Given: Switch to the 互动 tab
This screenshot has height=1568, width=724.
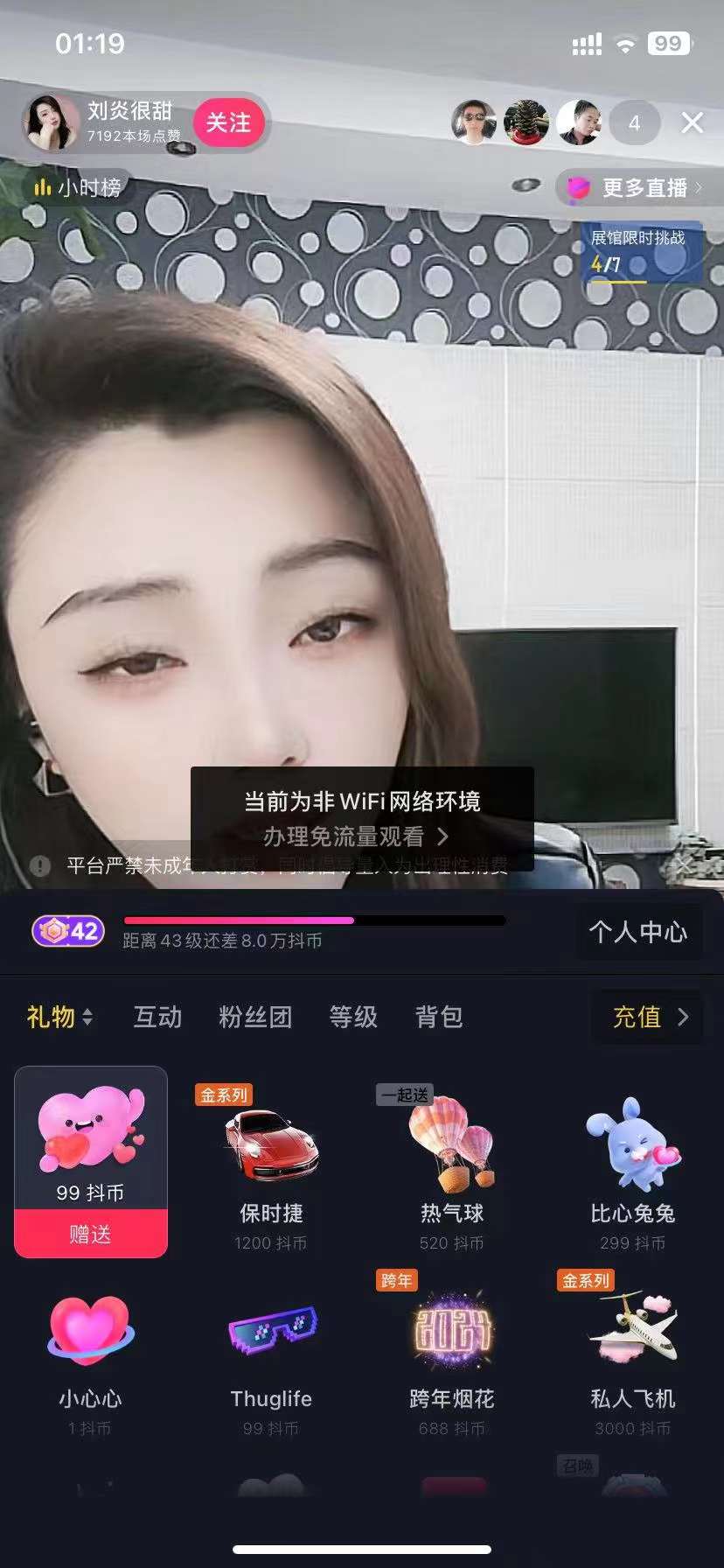Looking at the screenshot, I should 158,1016.
